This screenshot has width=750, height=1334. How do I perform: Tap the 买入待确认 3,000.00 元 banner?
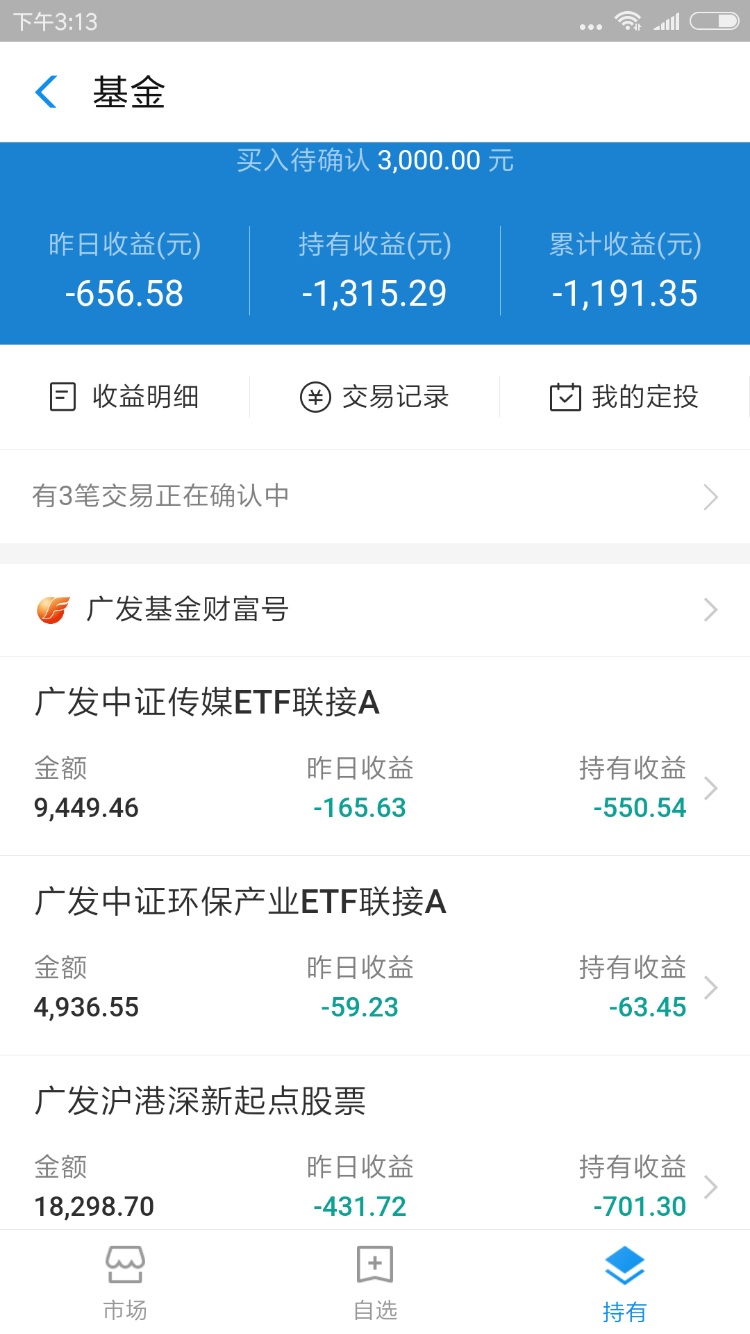375,160
